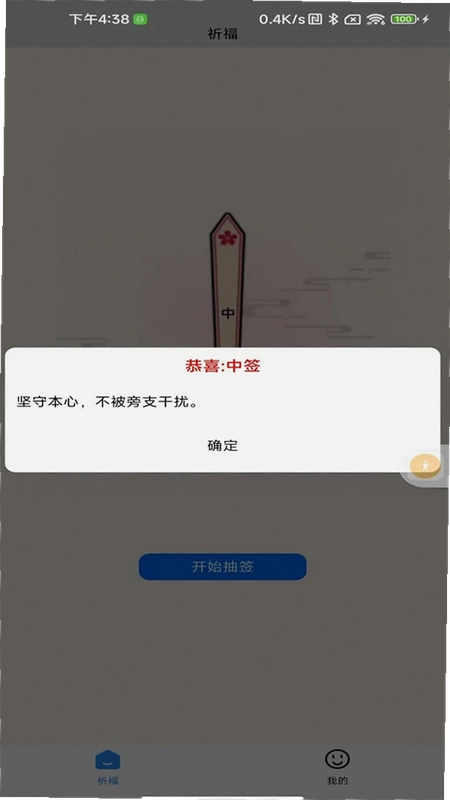Open the floating accessibility button
Screen dimensions: 450x800
[425, 465]
